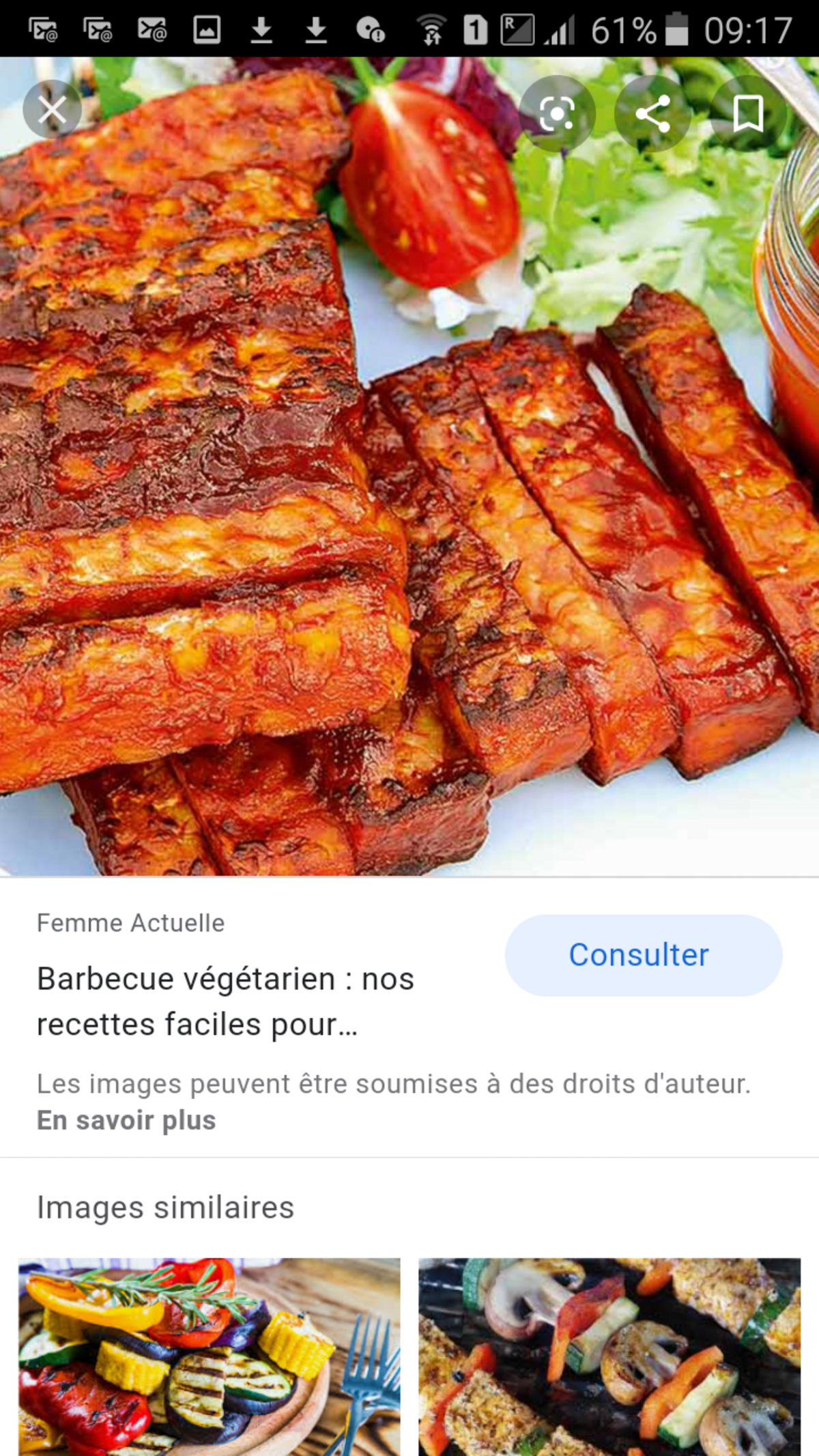819x1456 pixels.
Task: Share the vegetarian barbecue image
Action: (652, 113)
